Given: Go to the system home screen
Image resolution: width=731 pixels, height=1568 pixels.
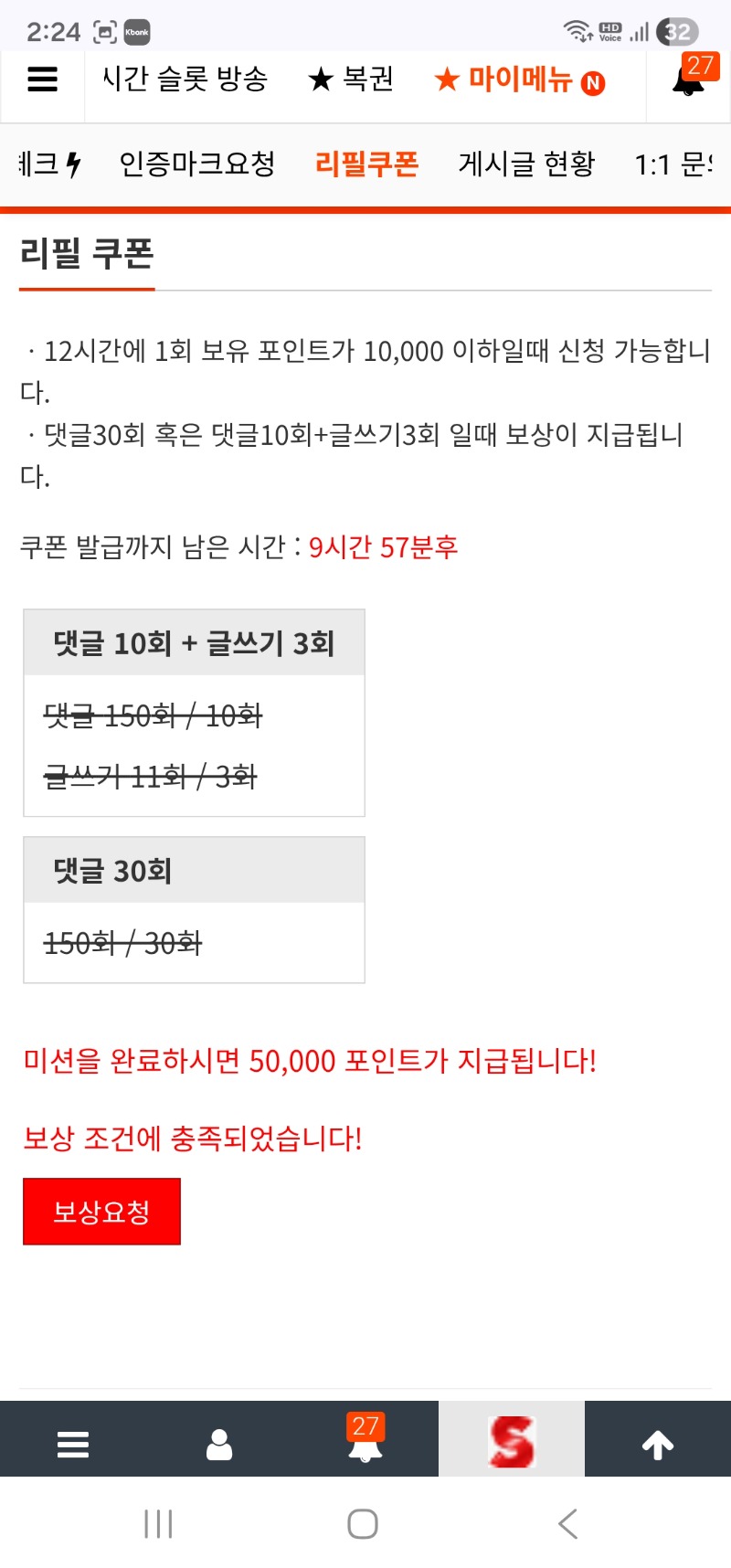Looking at the screenshot, I should [363, 1523].
